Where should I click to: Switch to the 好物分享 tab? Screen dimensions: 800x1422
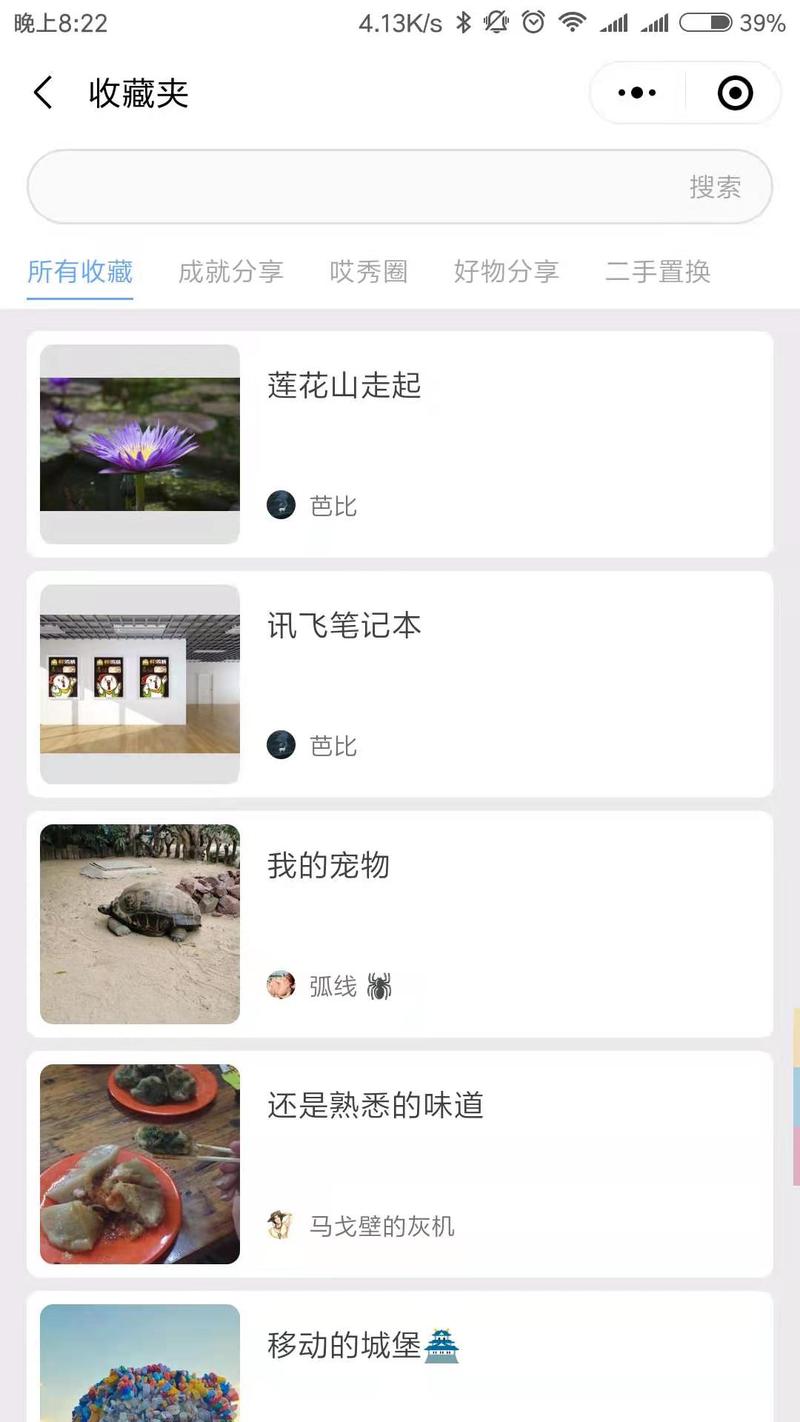[x=506, y=271]
